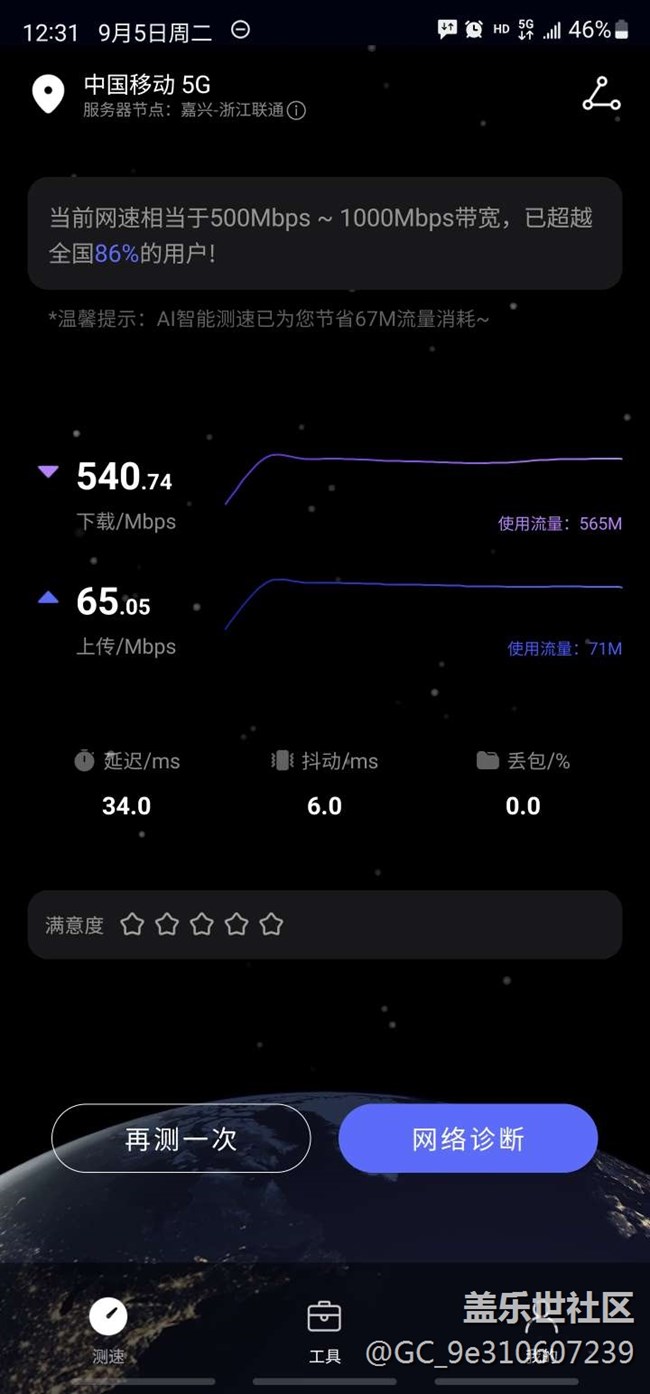Rate satisfaction with the fifth star
The image size is (650, 1394).
271,924
